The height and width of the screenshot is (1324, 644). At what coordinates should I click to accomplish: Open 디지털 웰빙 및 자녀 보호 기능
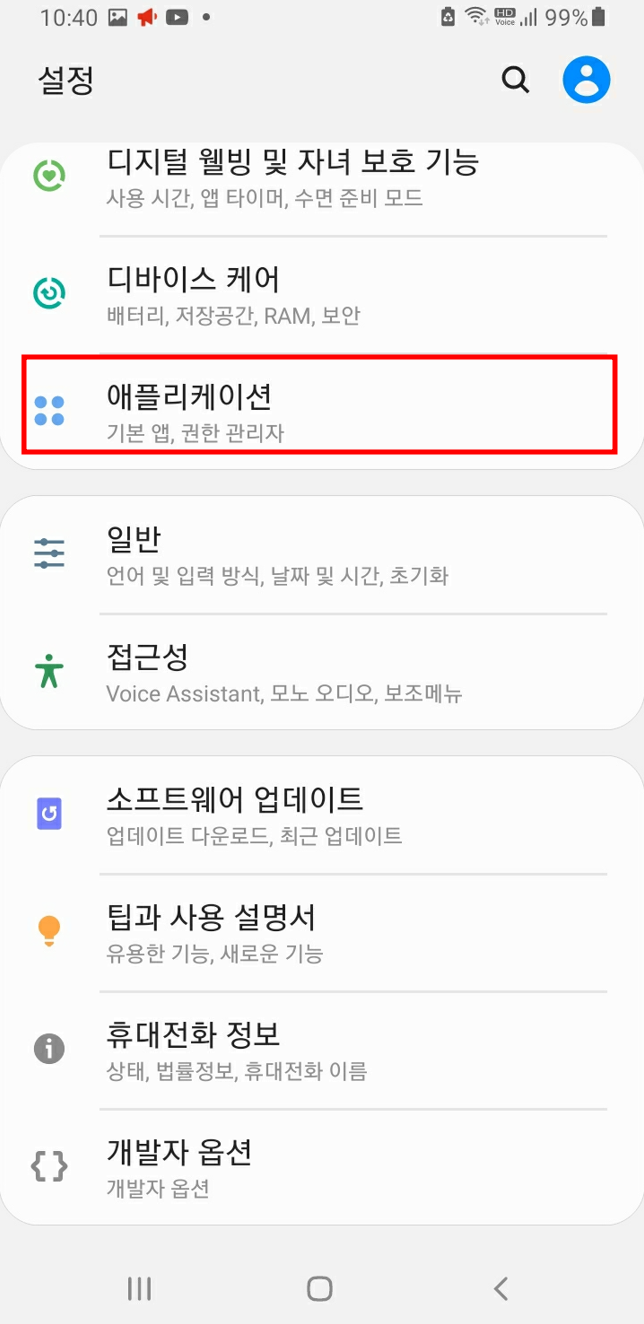pyautogui.click(x=322, y=180)
